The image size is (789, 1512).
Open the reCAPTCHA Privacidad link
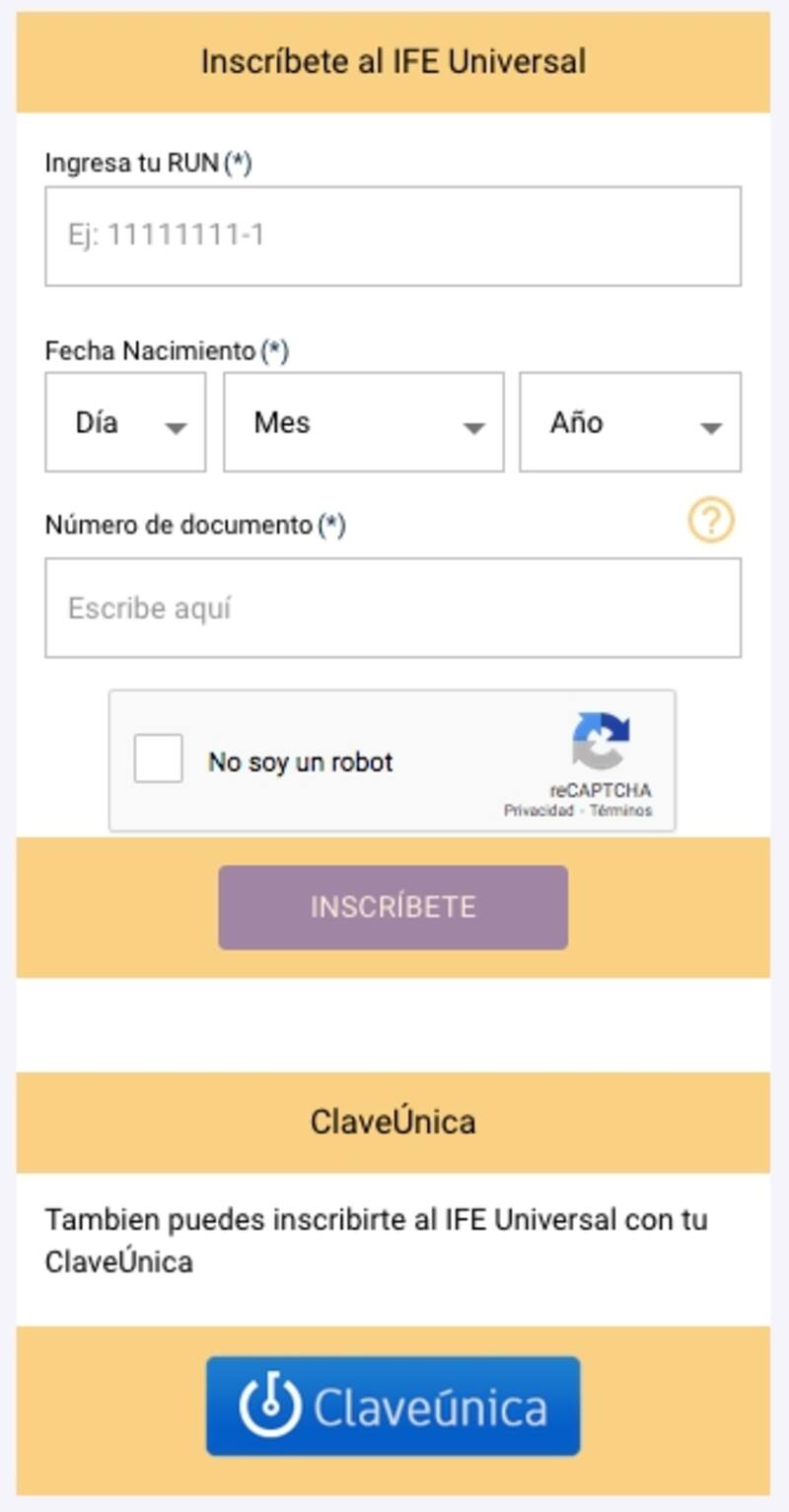(x=538, y=811)
